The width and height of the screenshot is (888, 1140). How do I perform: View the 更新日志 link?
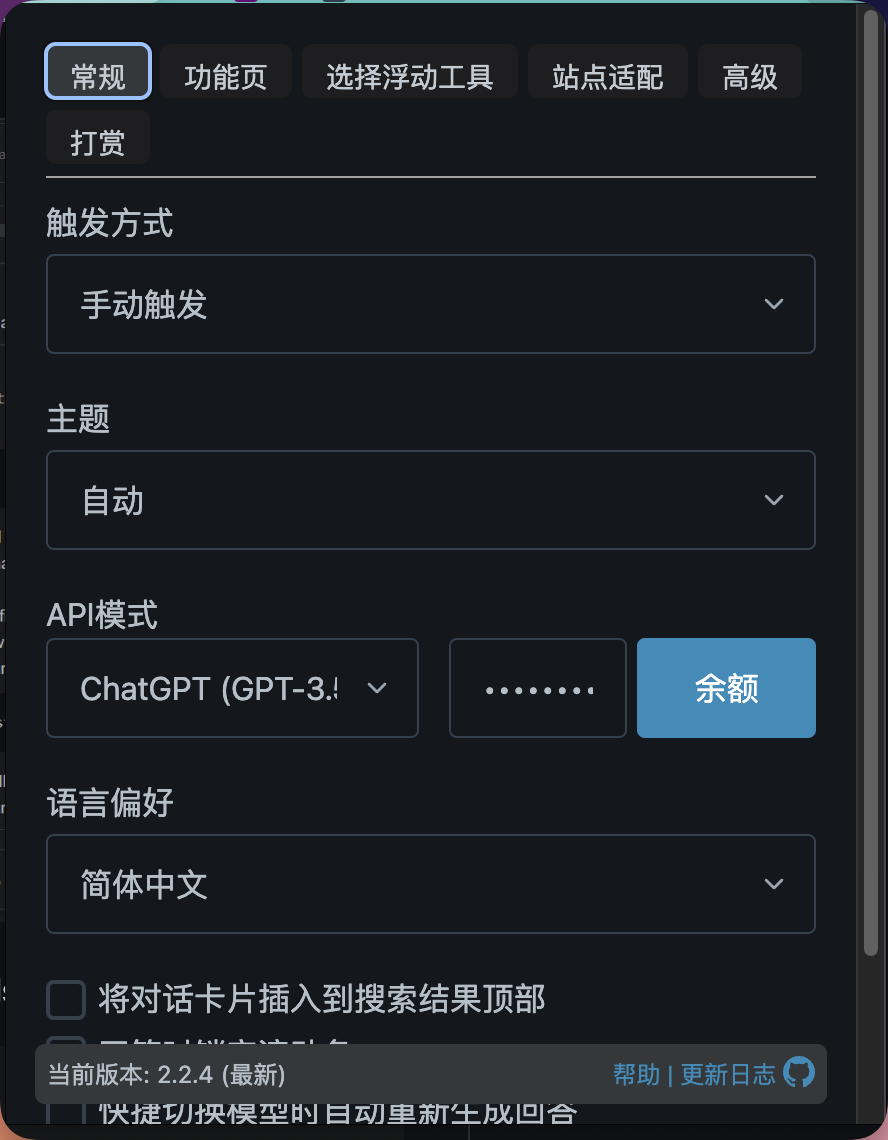coord(728,1075)
